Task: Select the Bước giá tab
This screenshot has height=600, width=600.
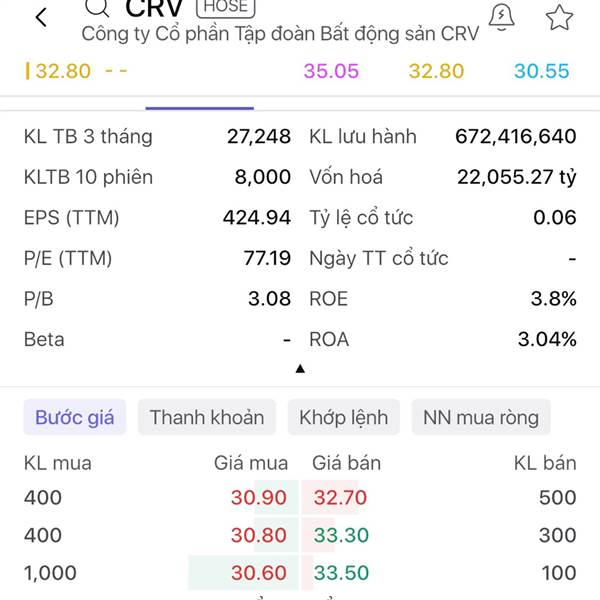Action: [75, 418]
